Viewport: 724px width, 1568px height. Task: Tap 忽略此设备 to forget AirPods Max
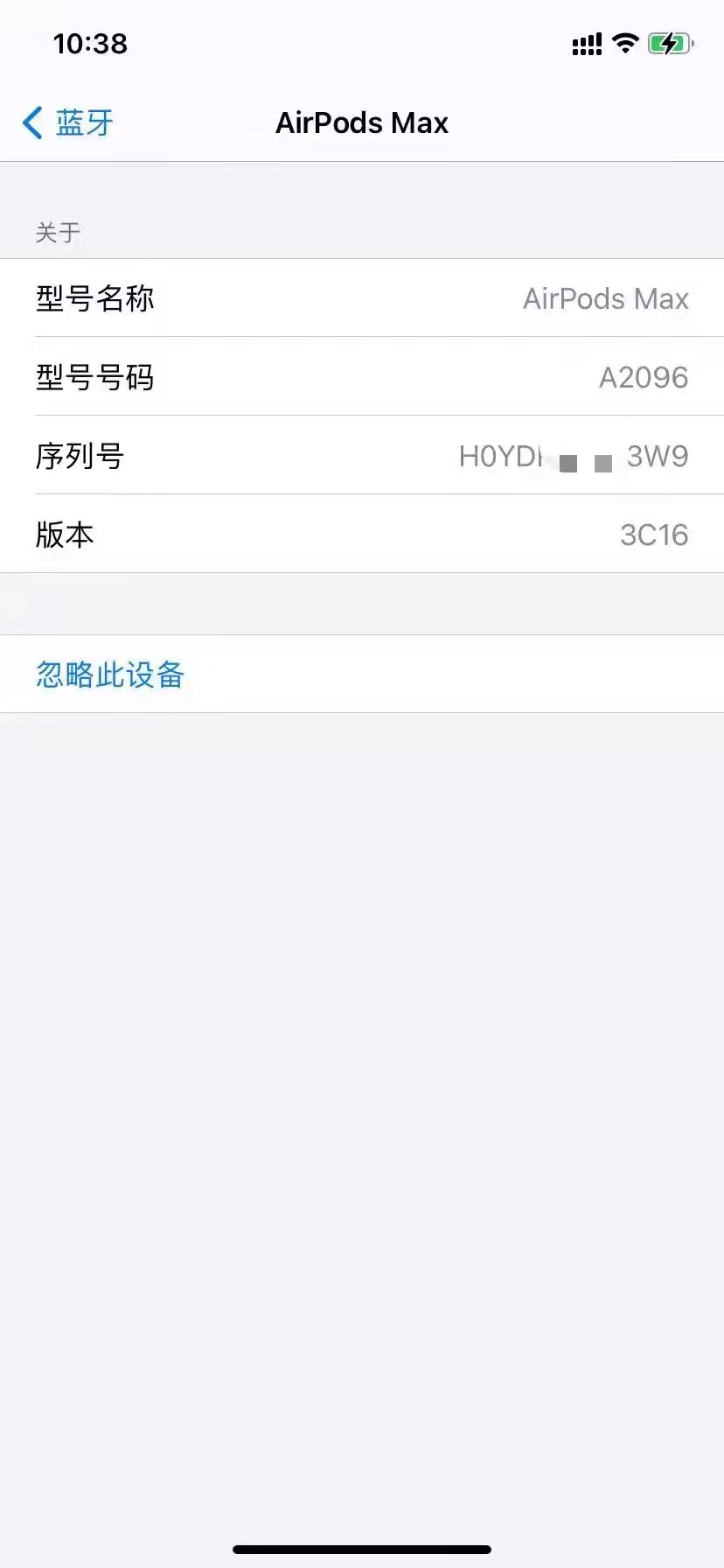(110, 674)
